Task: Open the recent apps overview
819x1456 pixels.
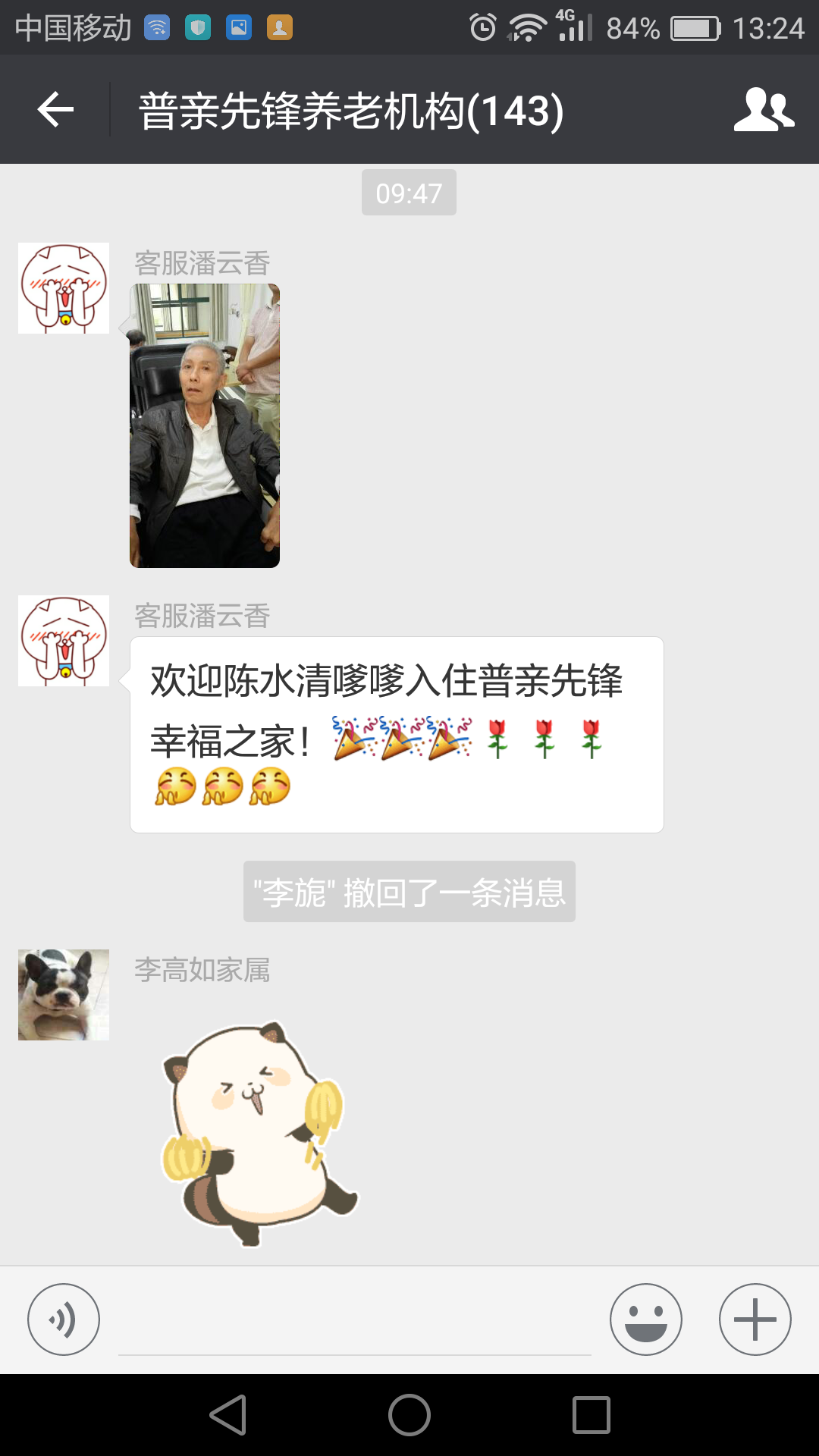Action: click(591, 1415)
